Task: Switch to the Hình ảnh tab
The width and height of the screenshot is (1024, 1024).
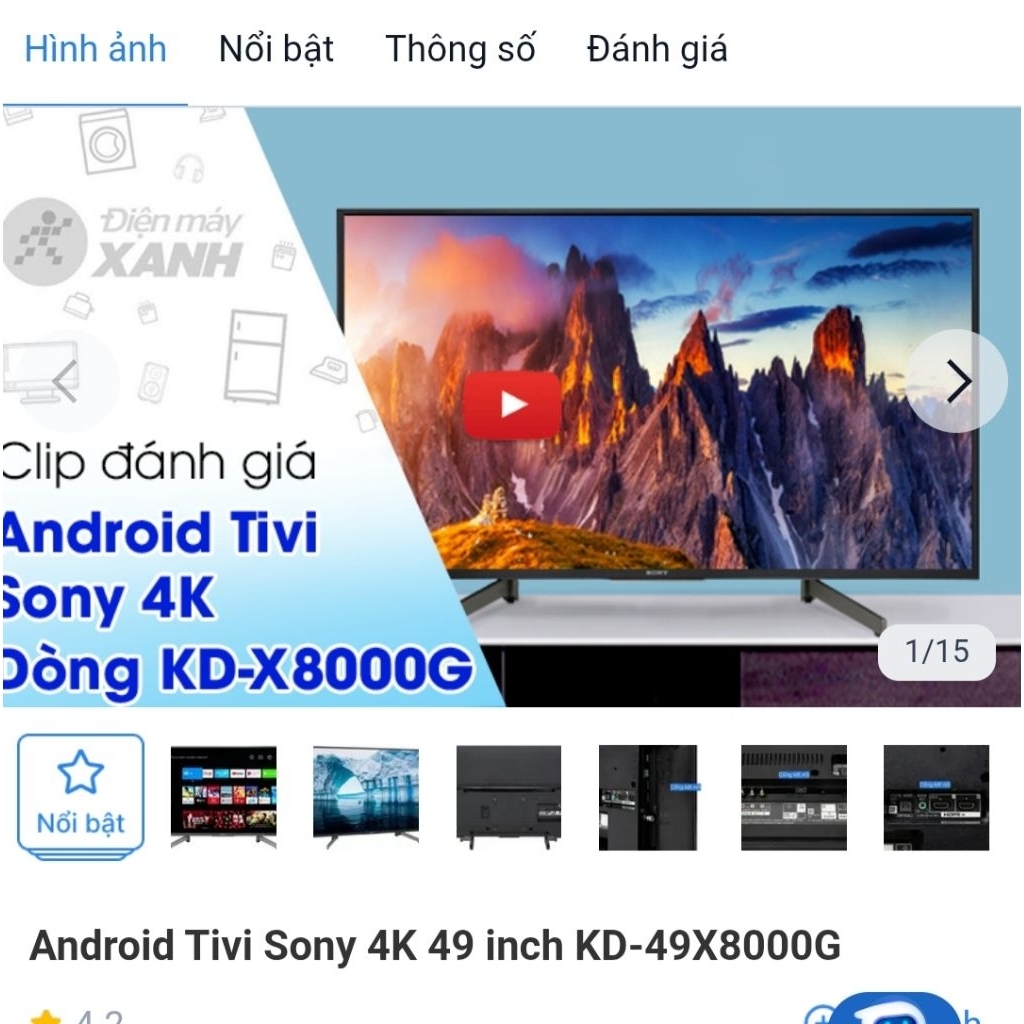Action: [95, 49]
